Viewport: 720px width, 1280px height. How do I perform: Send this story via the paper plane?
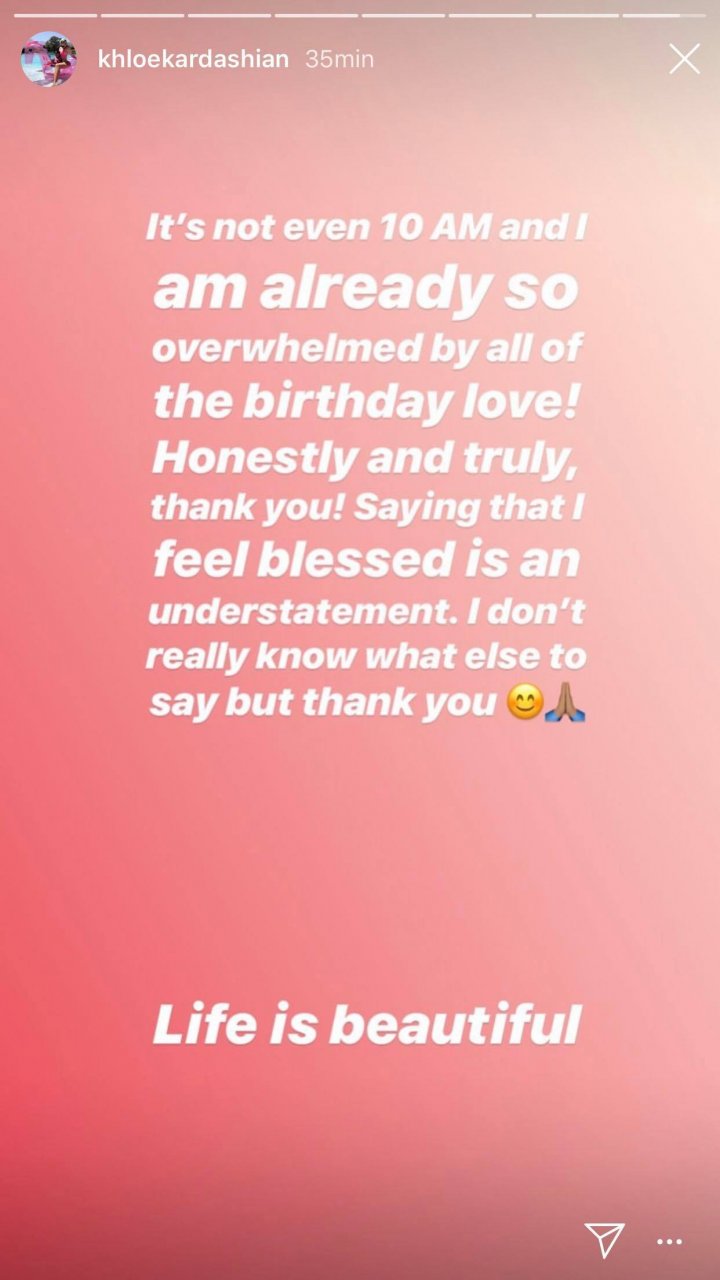(604, 1240)
